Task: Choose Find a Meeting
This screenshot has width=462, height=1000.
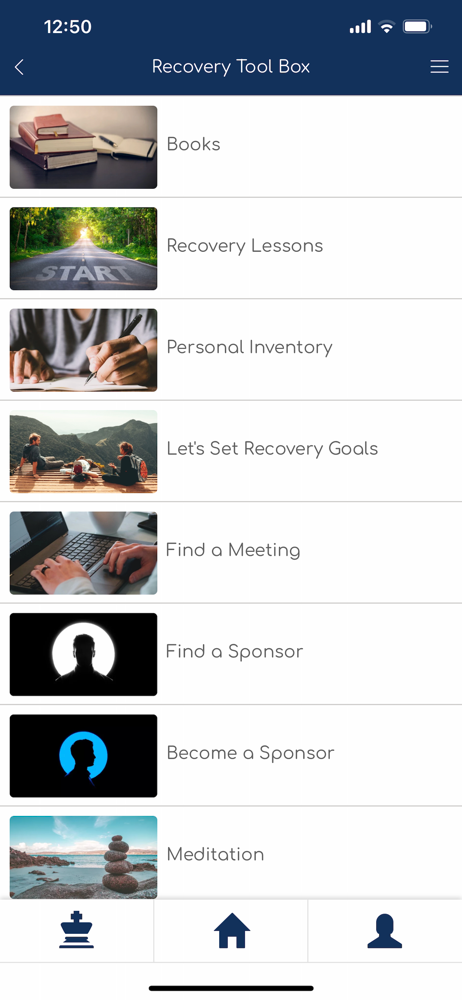Action: click(231, 552)
